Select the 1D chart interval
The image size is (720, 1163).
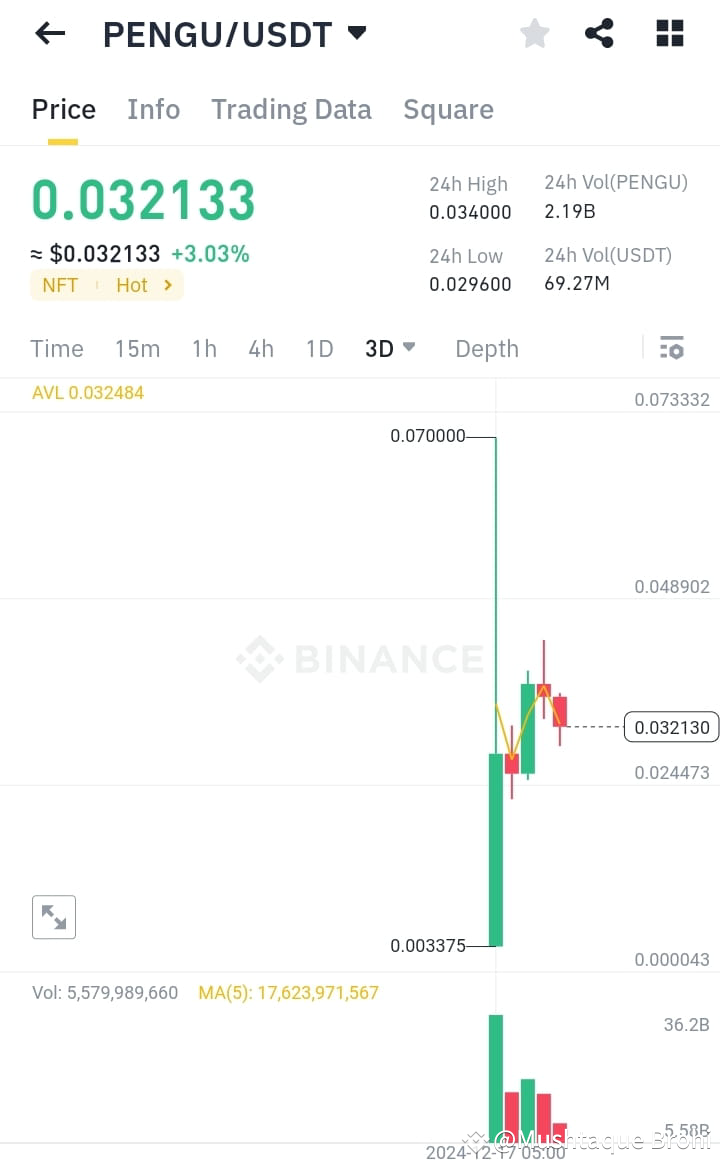pyautogui.click(x=319, y=348)
